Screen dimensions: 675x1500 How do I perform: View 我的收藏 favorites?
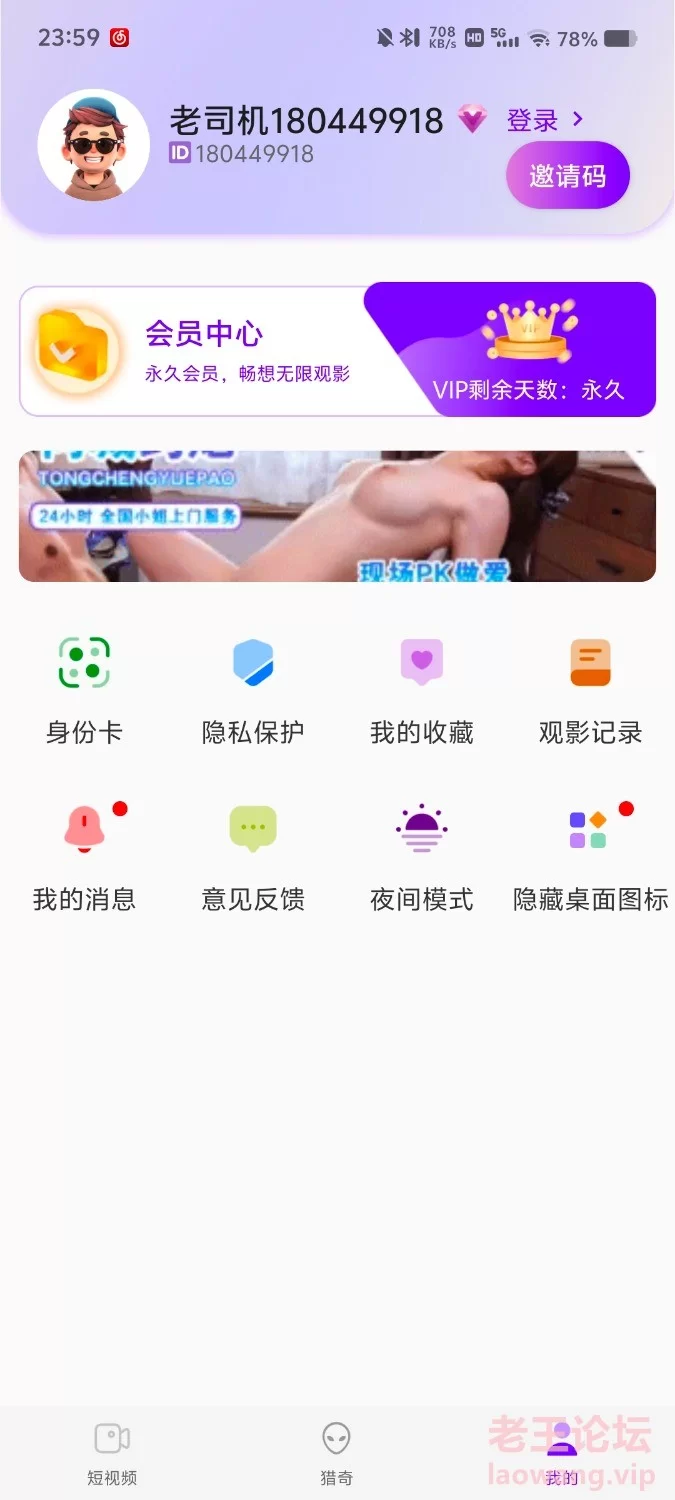coord(422,691)
